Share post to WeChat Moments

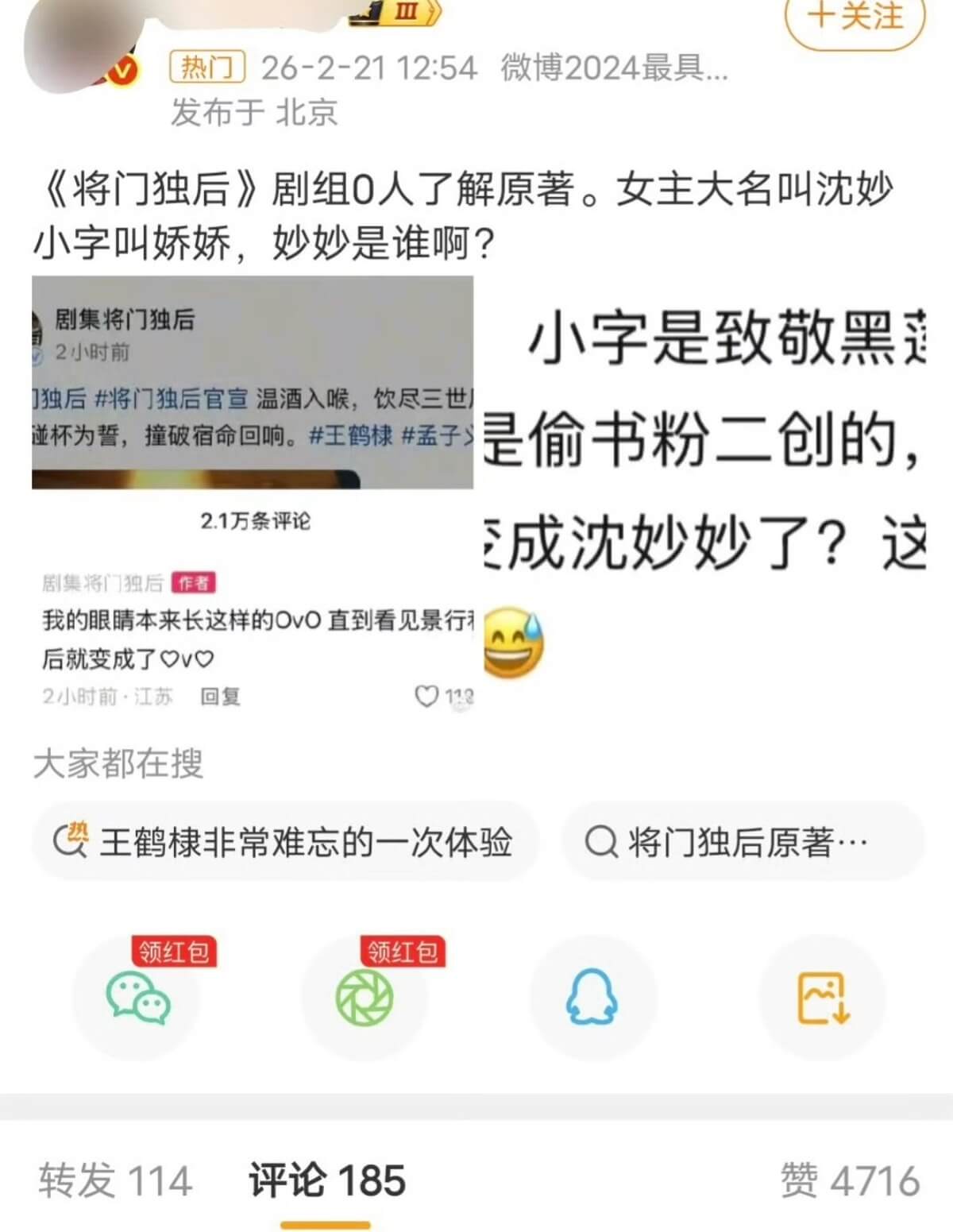[365, 998]
